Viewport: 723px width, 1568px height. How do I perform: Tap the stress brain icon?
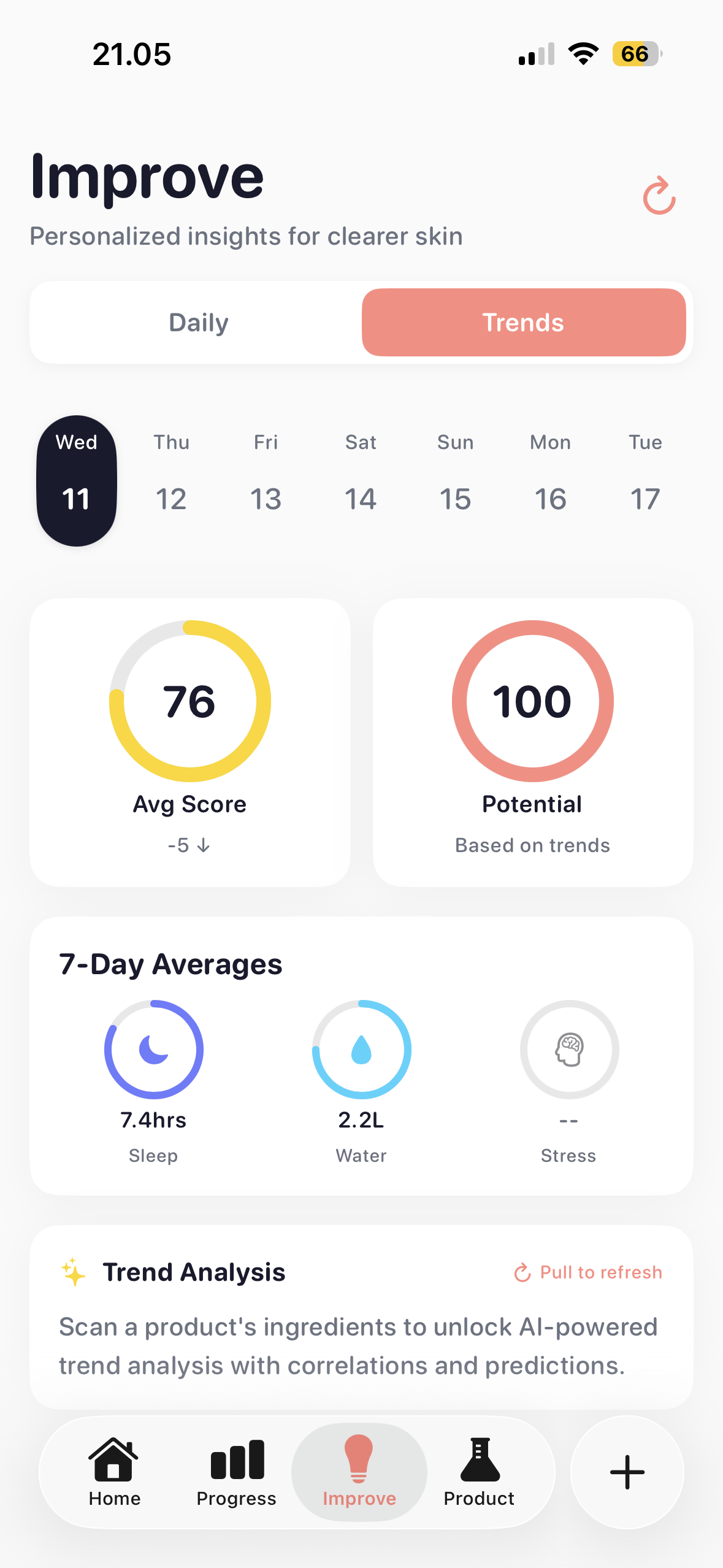(569, 1049)
